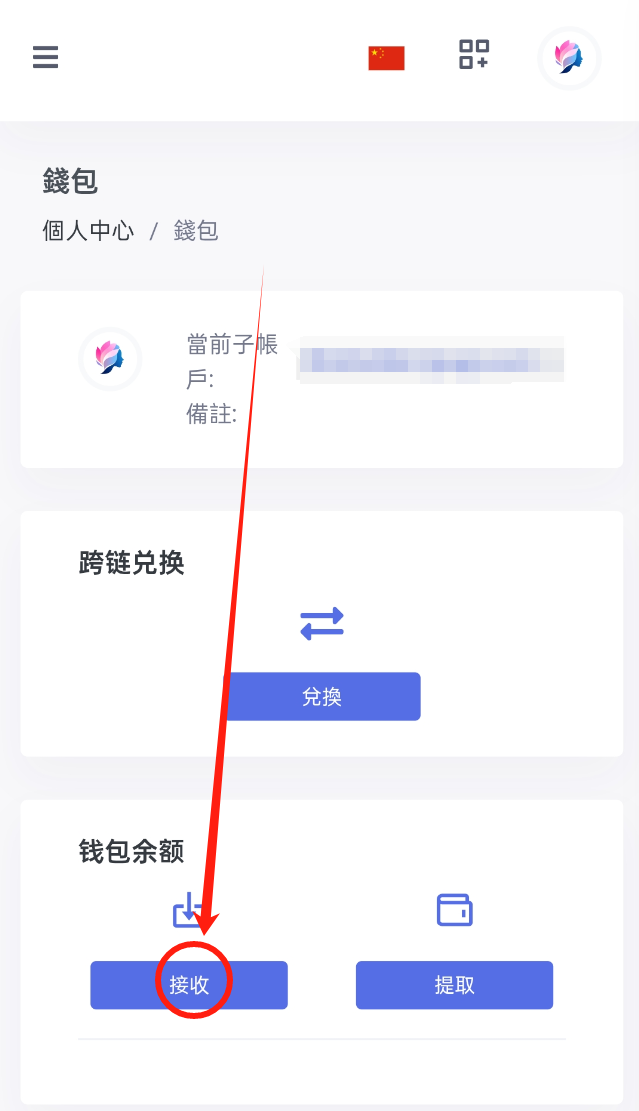Viewport: 639px width, 1111px height.
Task: Open the profile avatar in header
Action: [569, 58]
